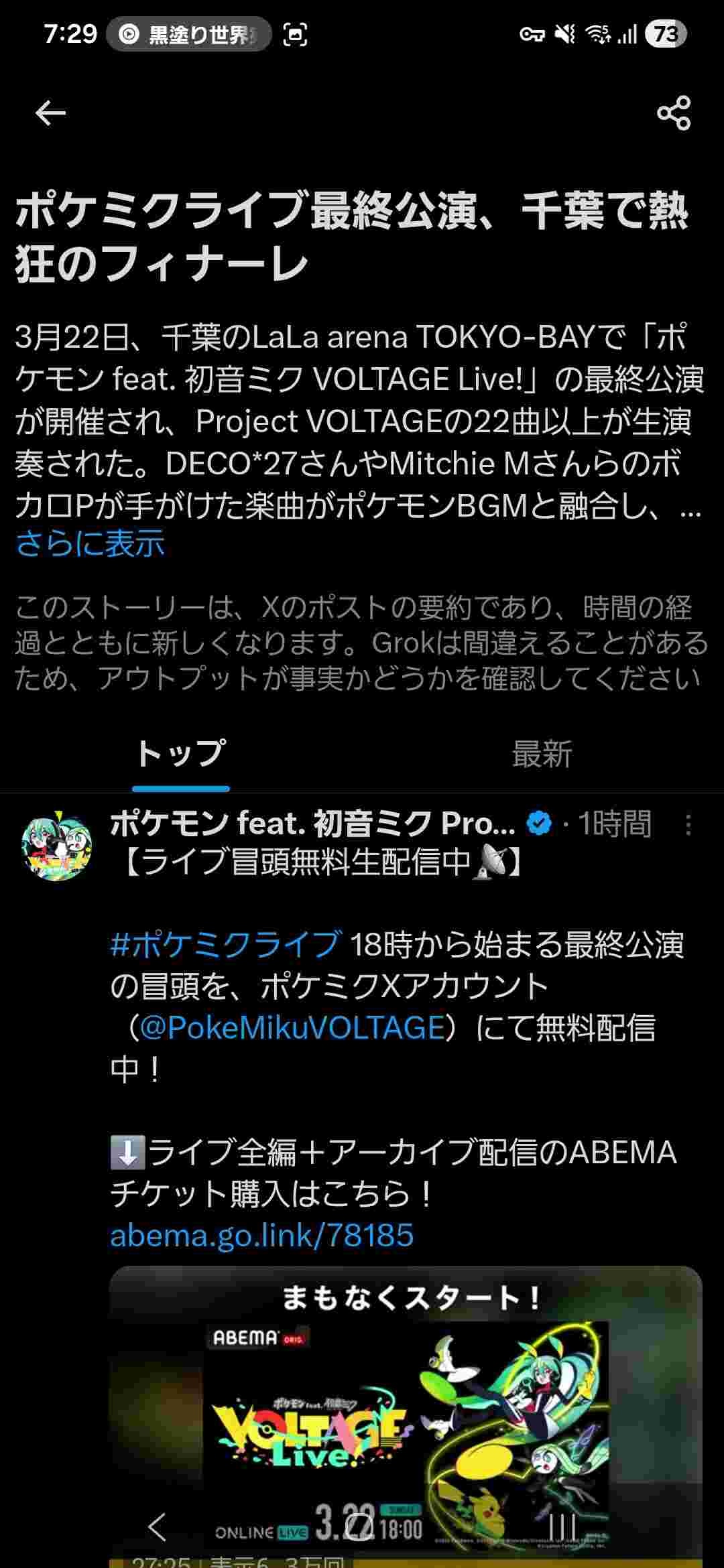Tap the system back button
724x1568 pixels.
click(157, 1527)
